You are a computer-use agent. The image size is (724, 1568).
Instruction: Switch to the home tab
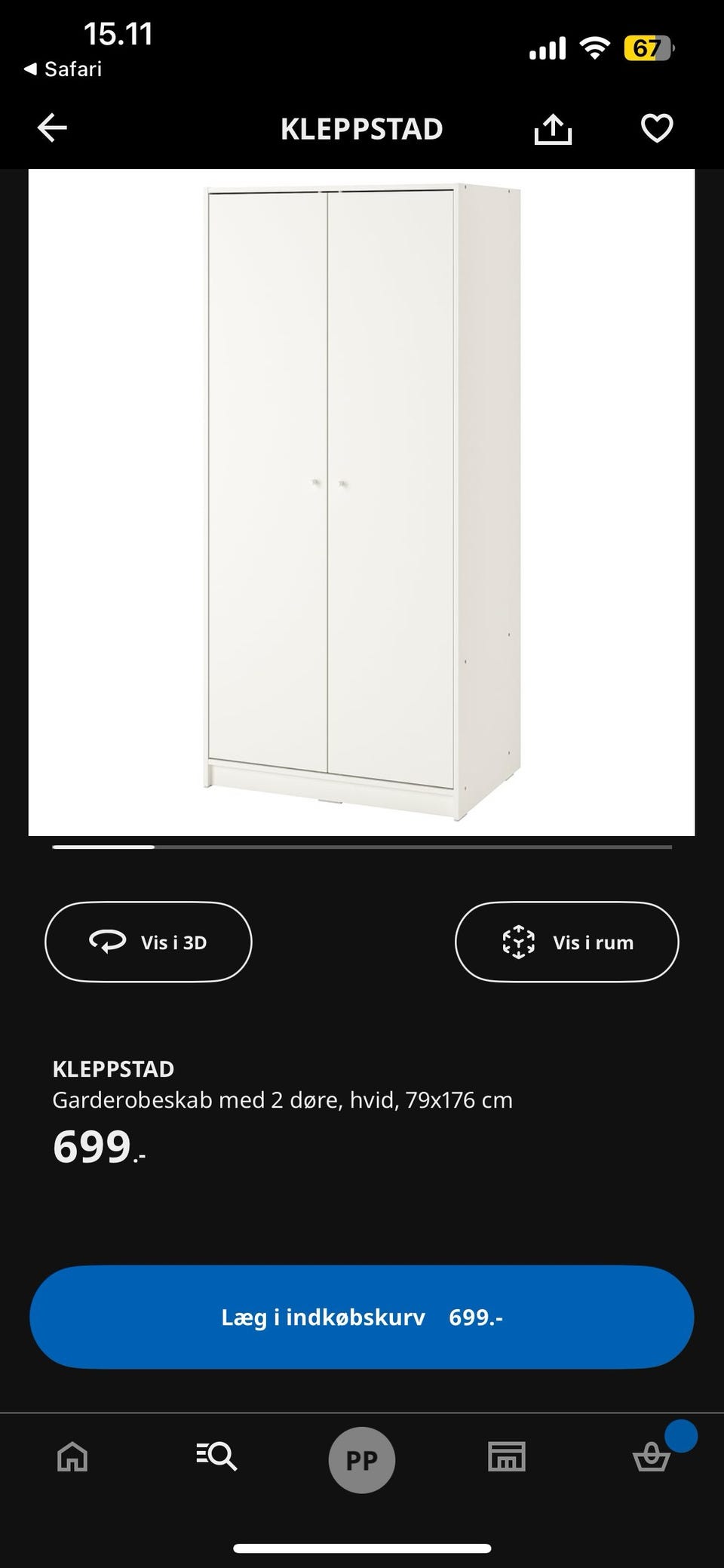(72, 1456)
